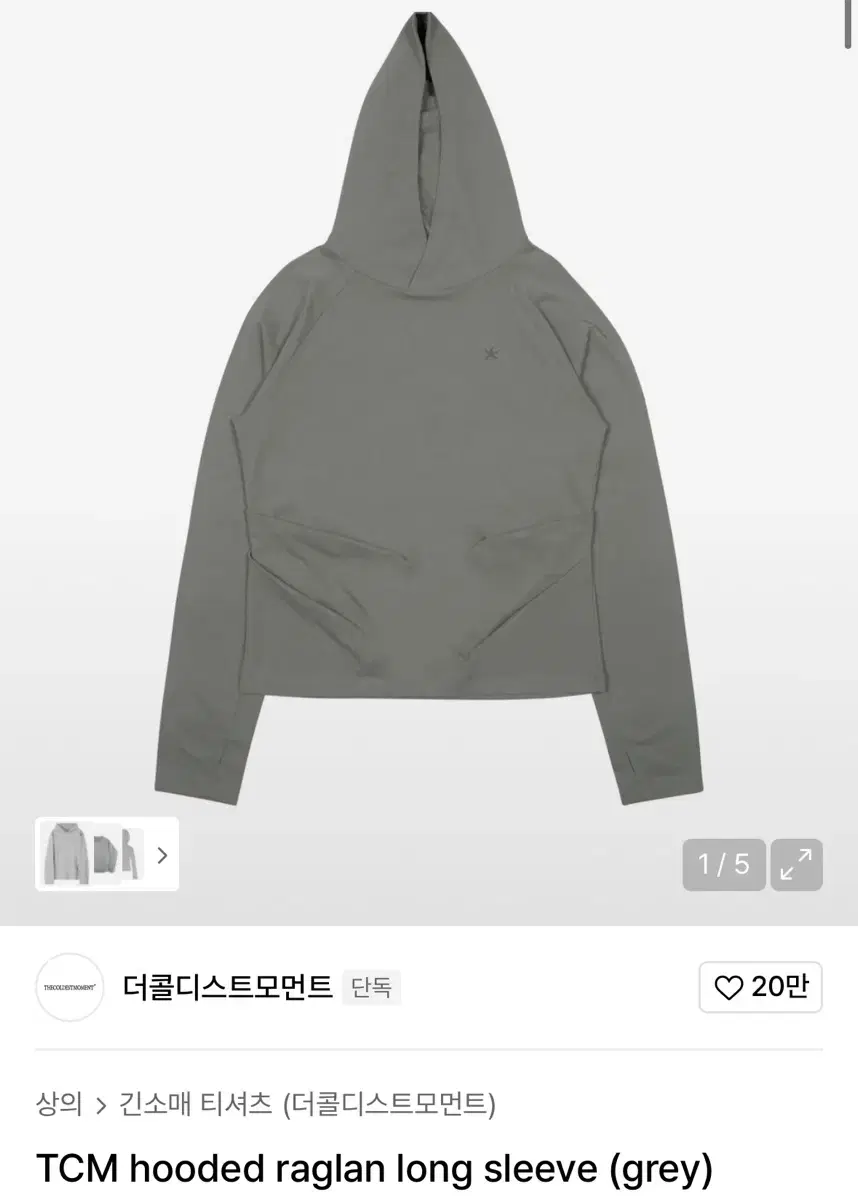
Task: Click the diagonal arrows icon on the image
Action: coord(793,864)
